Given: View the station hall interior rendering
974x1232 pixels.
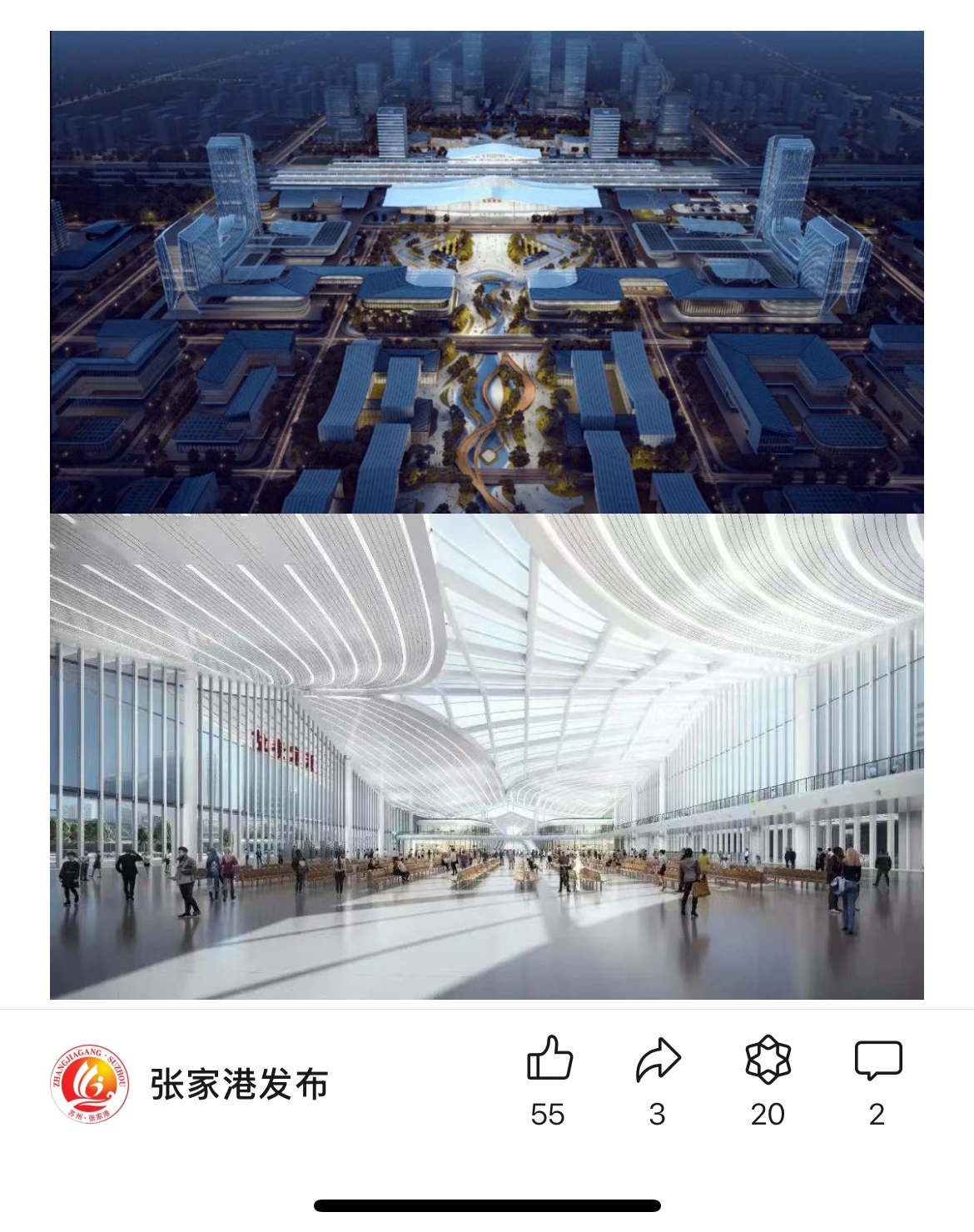Looking at the screenshot, I should (487, 756).
